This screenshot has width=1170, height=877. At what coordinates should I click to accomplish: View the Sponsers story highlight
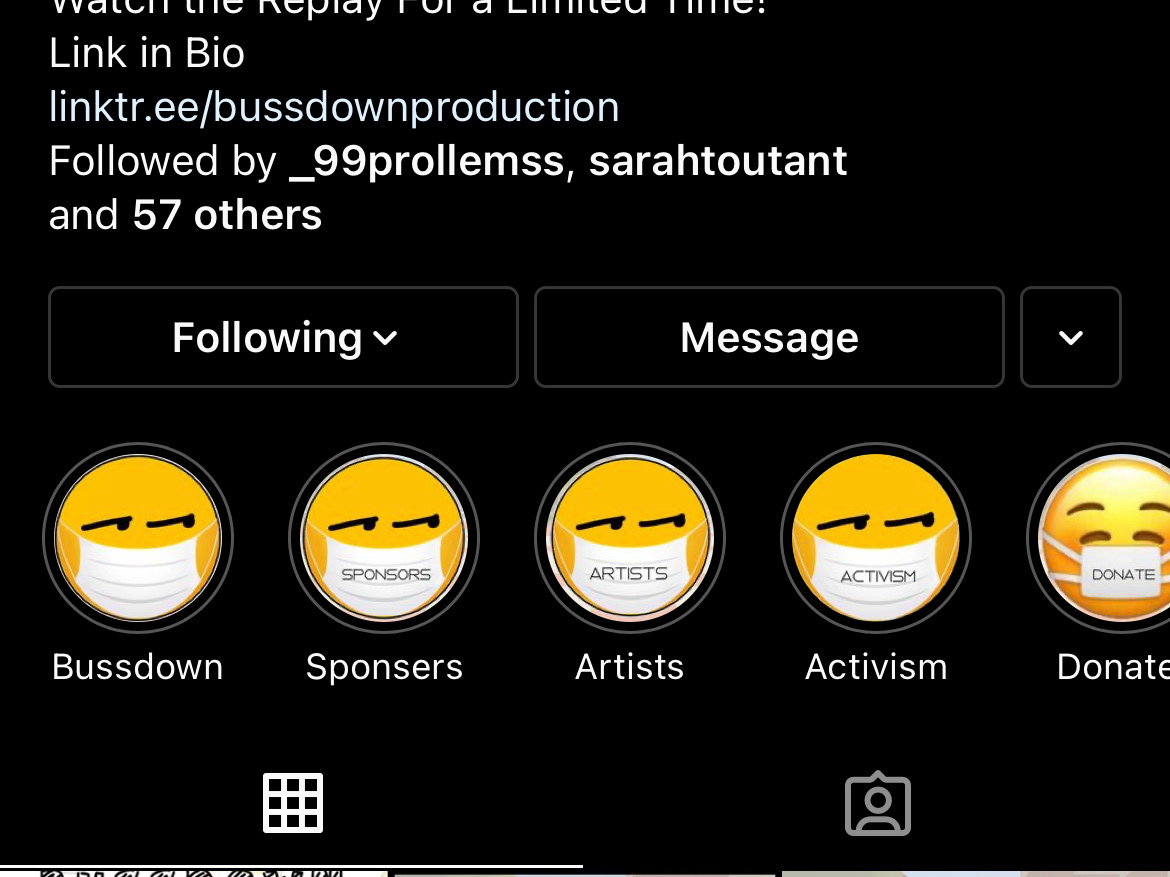(x=384, y=538)
